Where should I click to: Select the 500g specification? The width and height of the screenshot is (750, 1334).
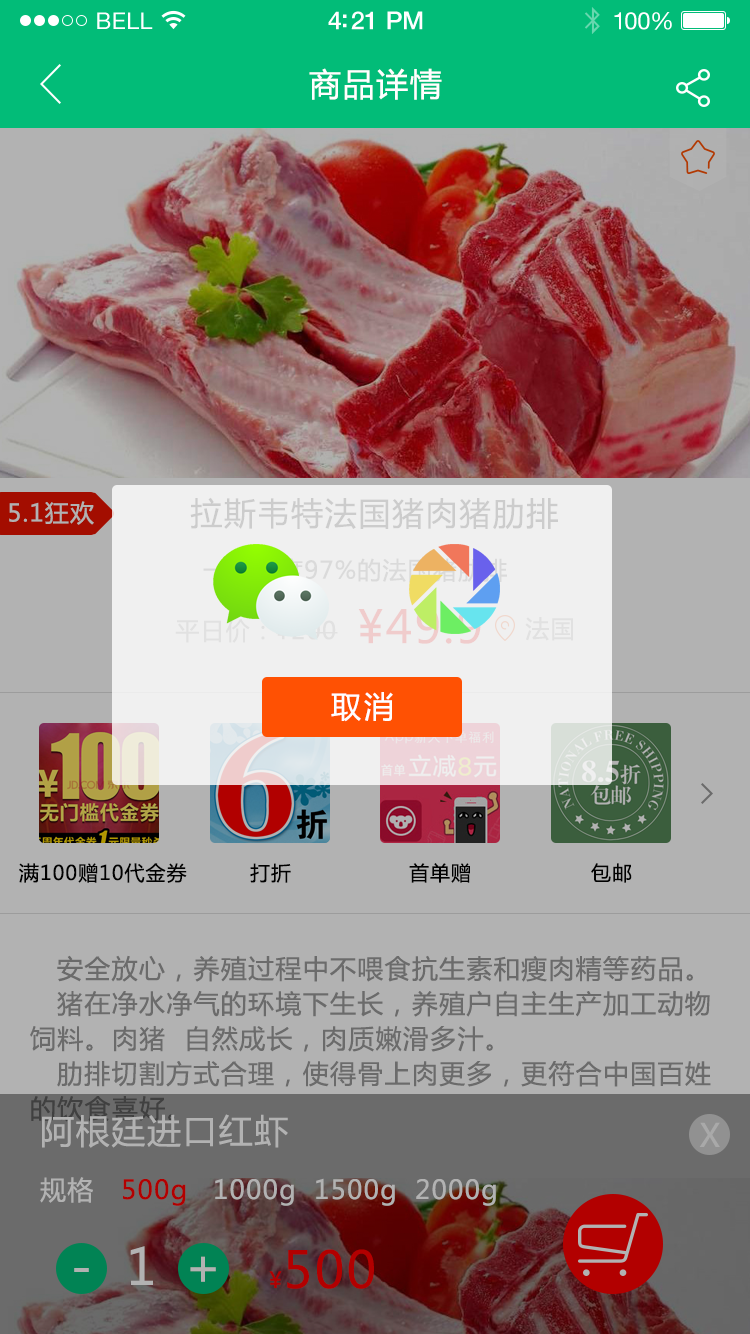click(x=154, y=1190)
